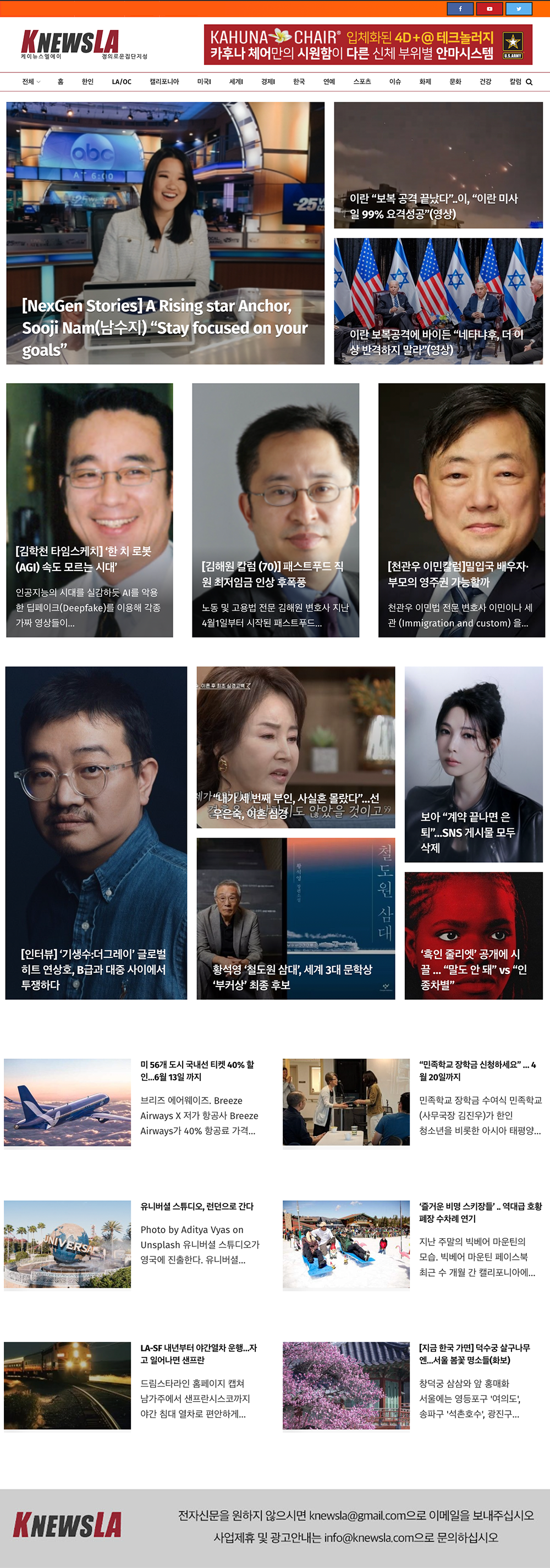Open the 민족학교 장학금 신청 article
Viewport: 550px width, 1568px height.
coord(477,1071)
